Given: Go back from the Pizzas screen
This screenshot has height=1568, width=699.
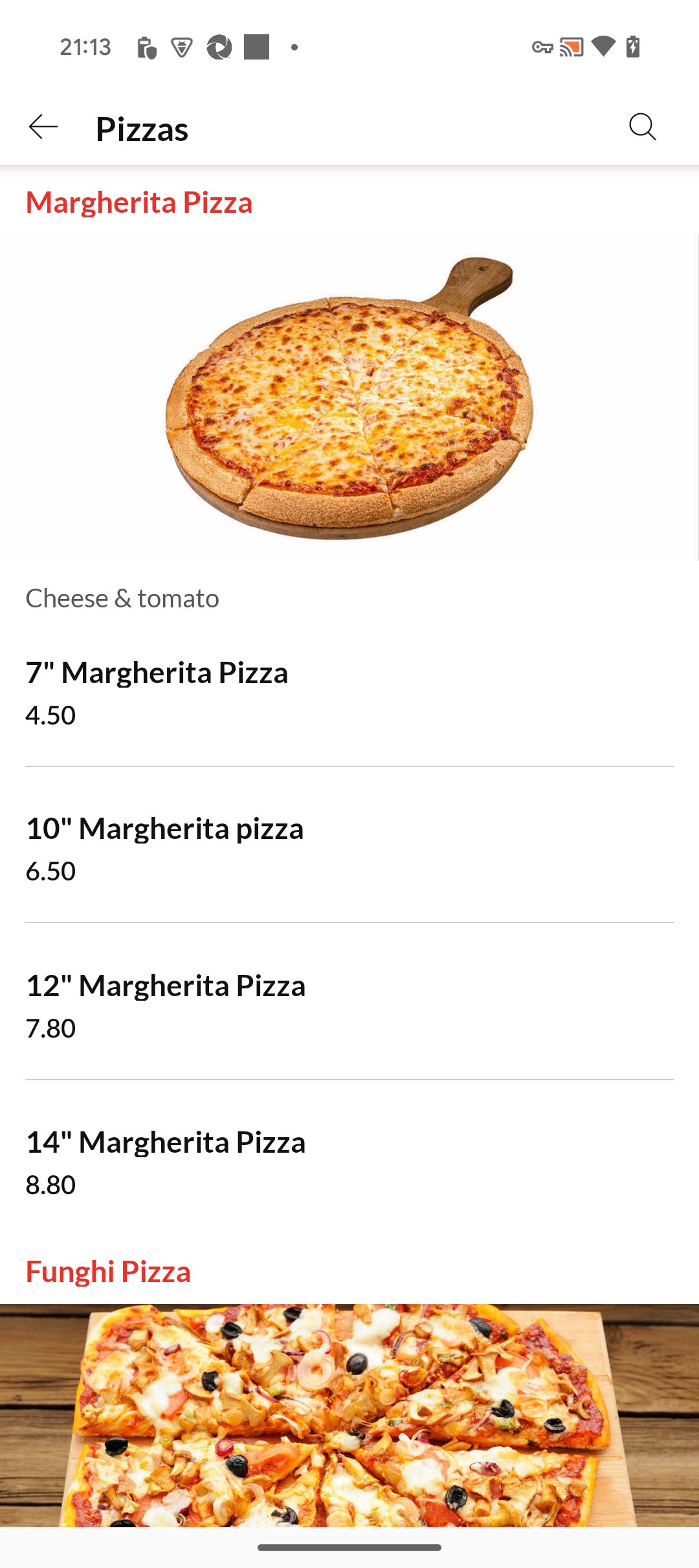Looking at the screenshot, I should (x=43, y=127).
